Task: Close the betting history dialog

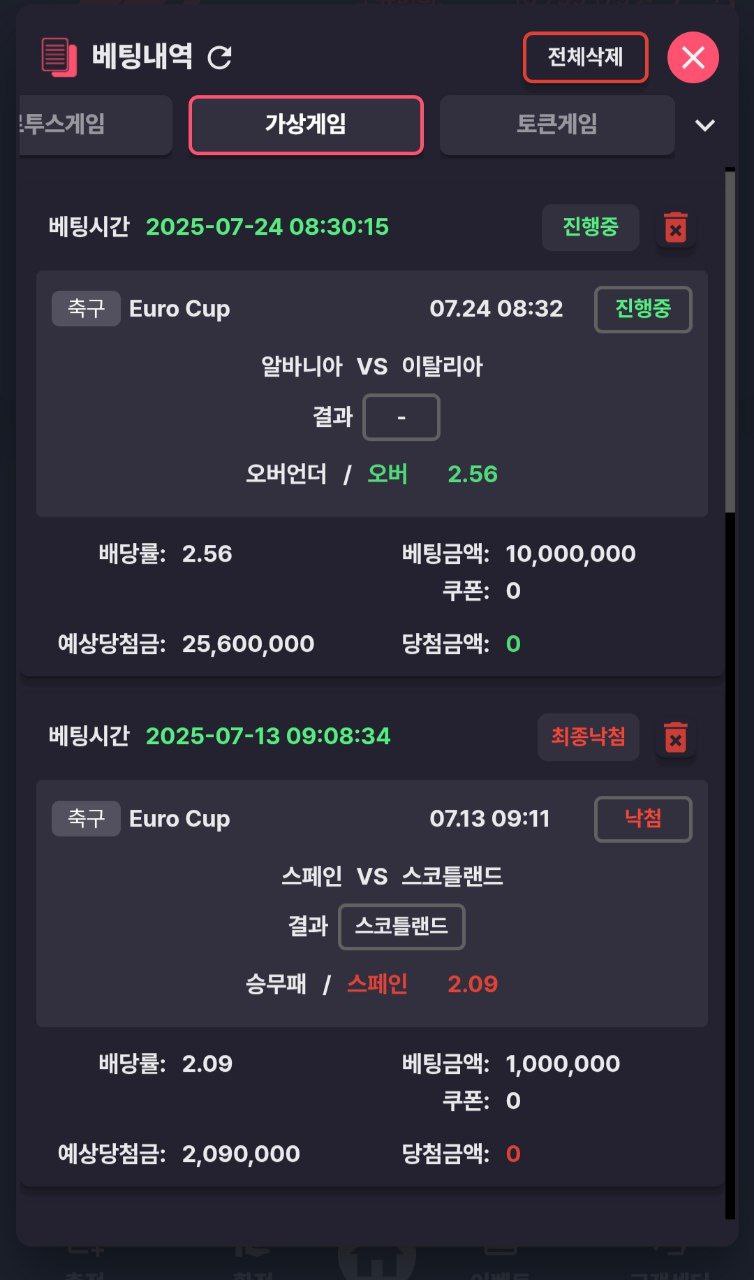Action: (693, 57)
